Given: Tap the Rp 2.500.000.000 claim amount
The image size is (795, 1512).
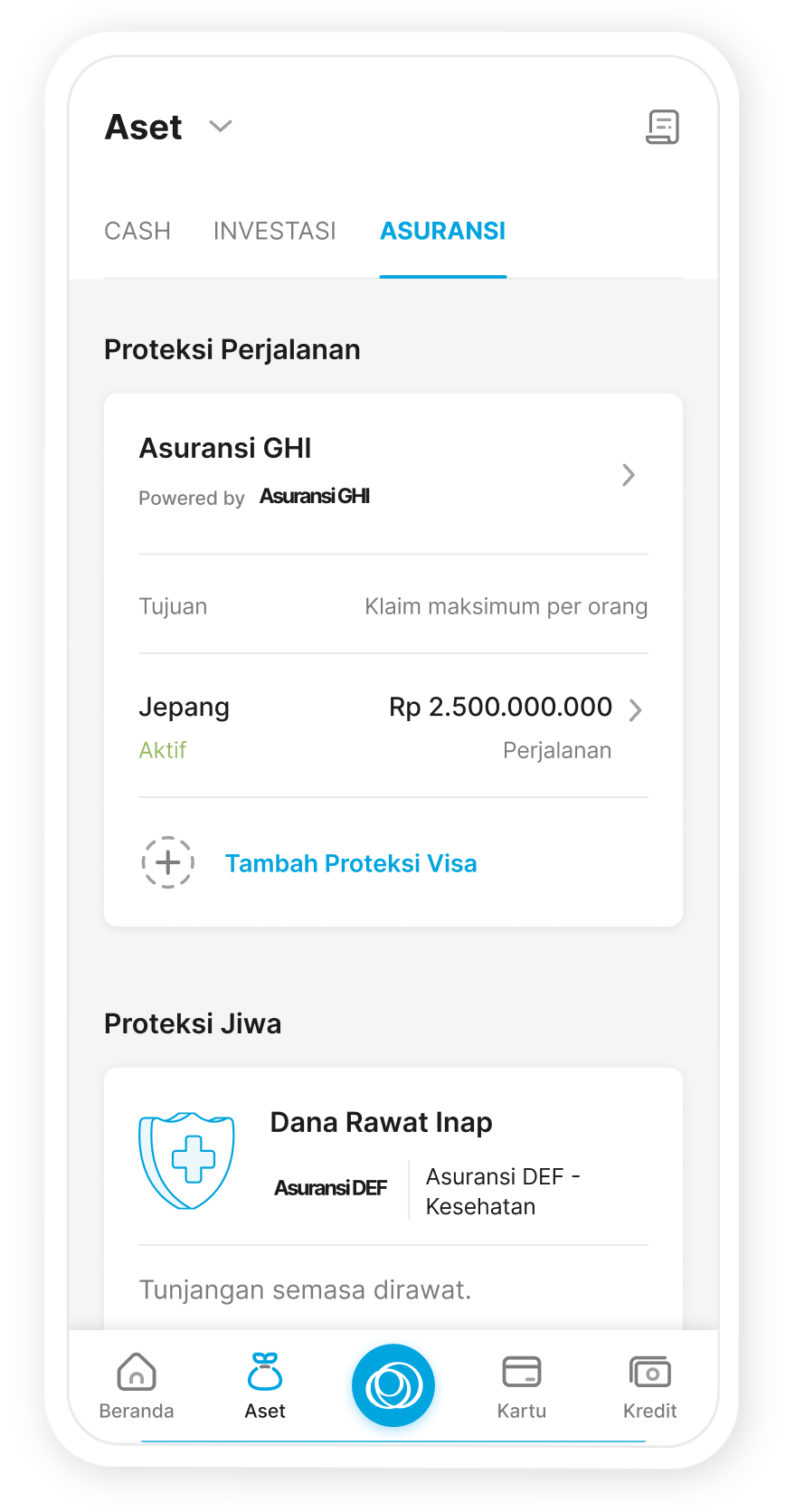Looking at the screenshot, I should 501,707.
